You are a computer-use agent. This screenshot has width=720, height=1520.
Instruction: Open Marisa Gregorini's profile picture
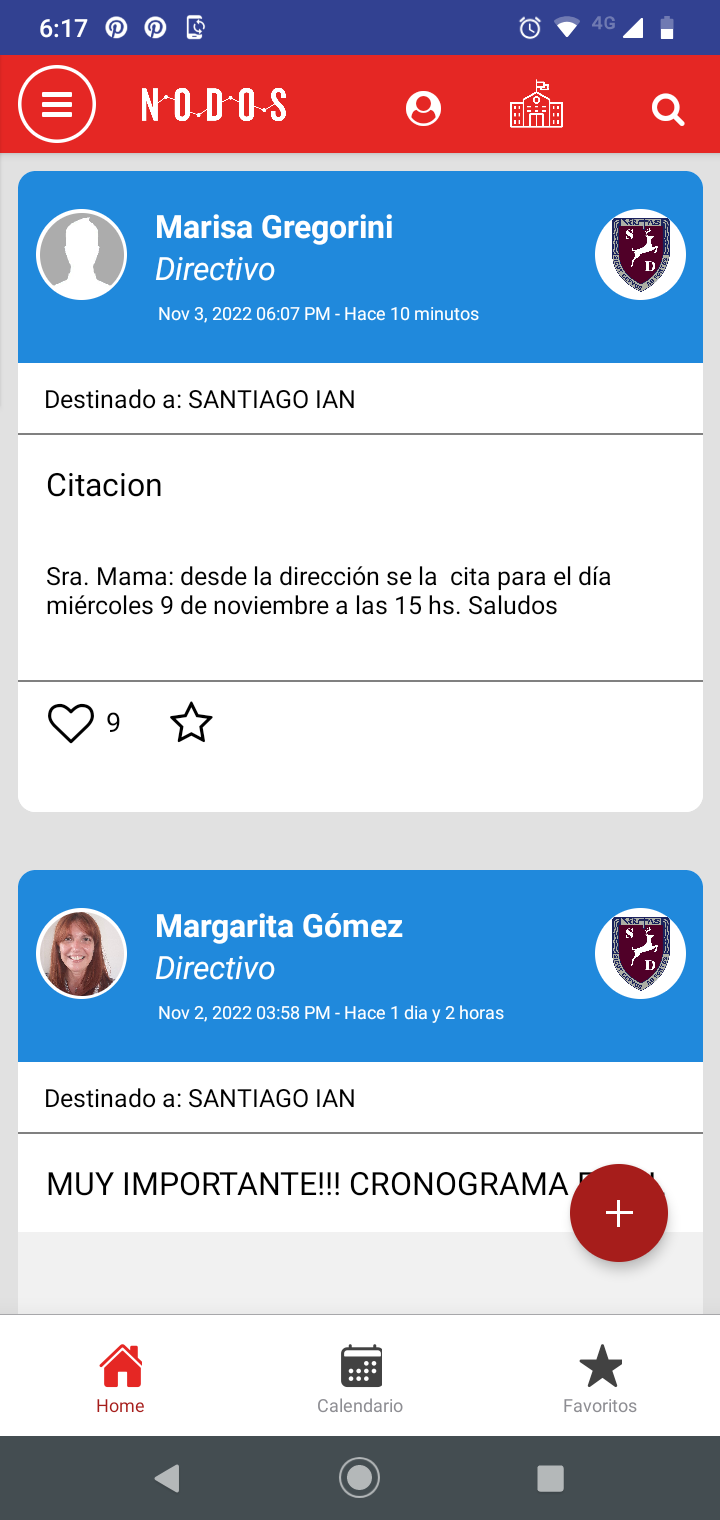click(x=82, y=255)
